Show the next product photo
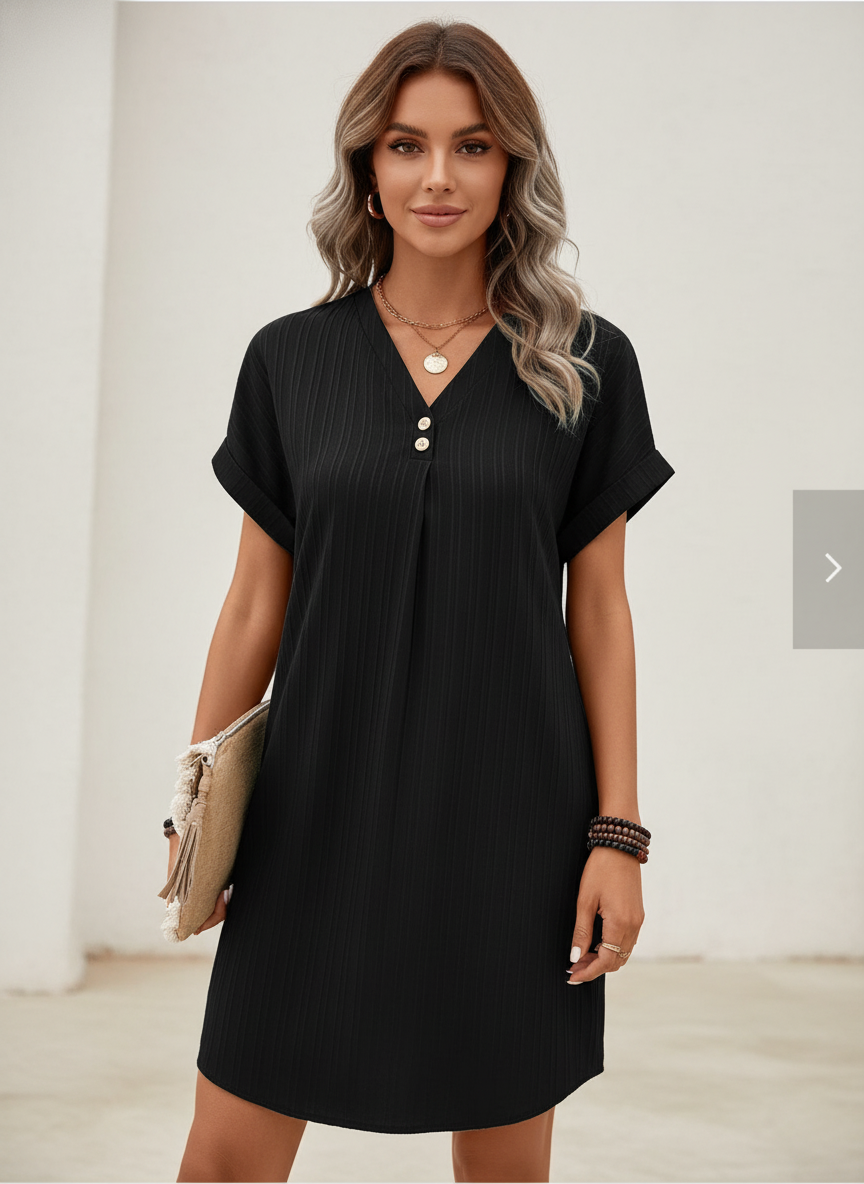864x1184 pixels. tap(830, 568)
